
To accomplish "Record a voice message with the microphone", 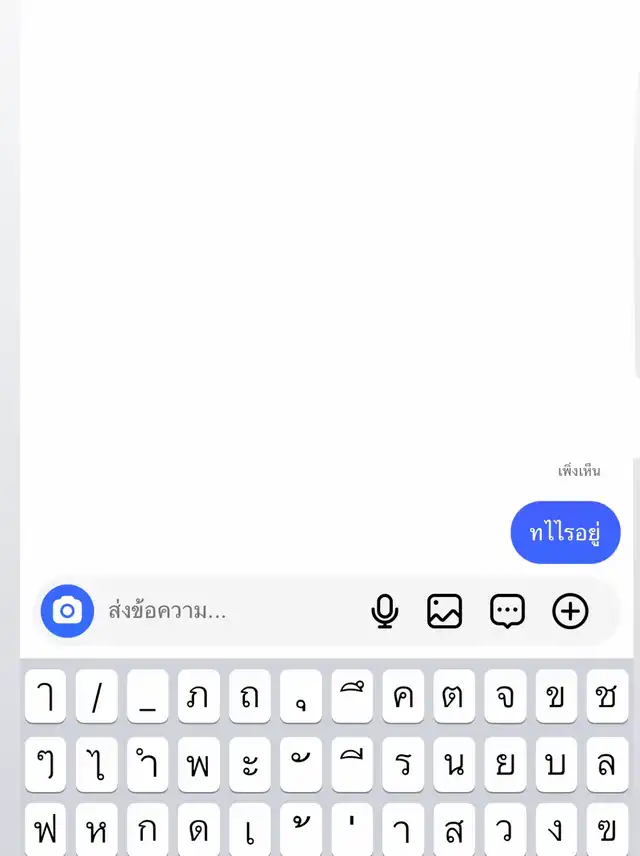I will click(x=384, y=611).
